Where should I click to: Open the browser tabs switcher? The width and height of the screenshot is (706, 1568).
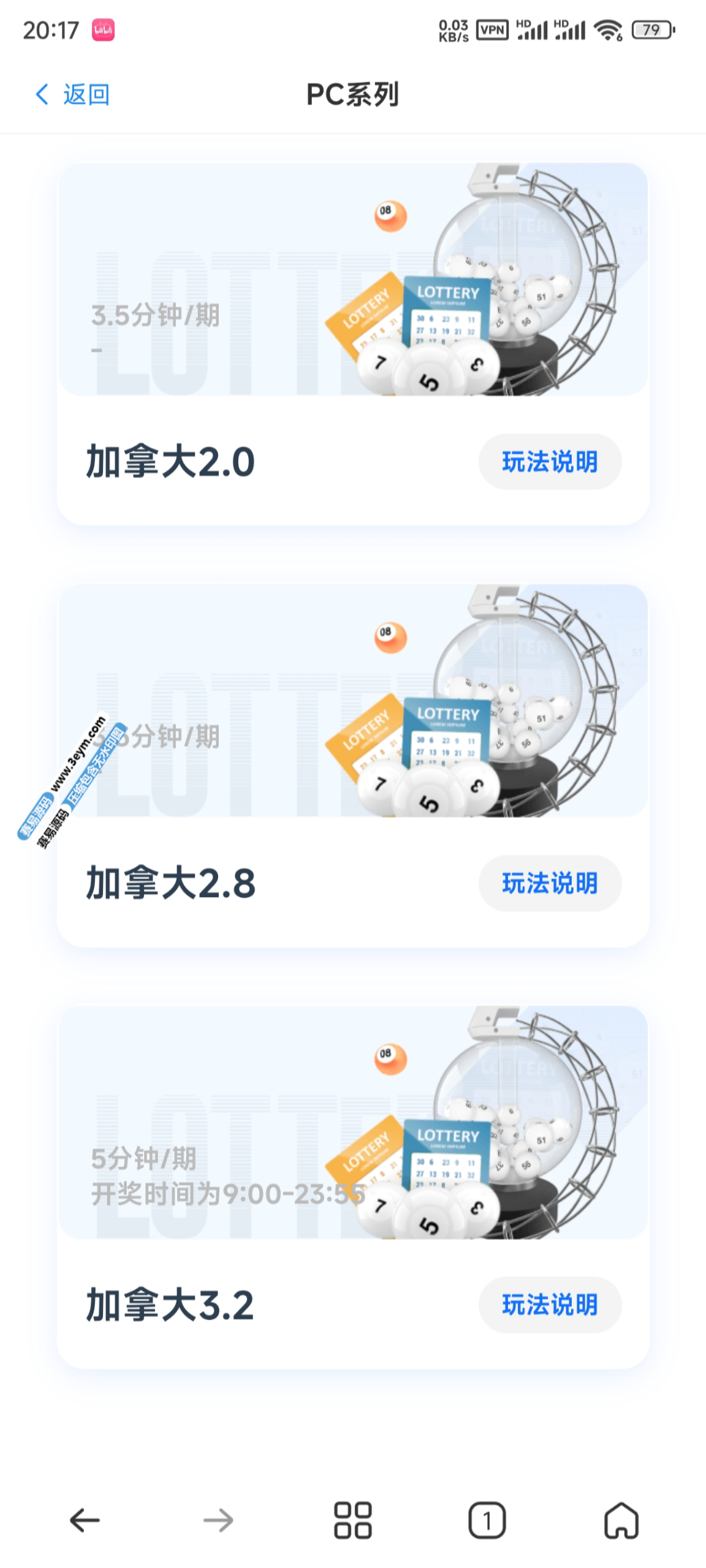pyautogui.click(x=487, y=1520)
